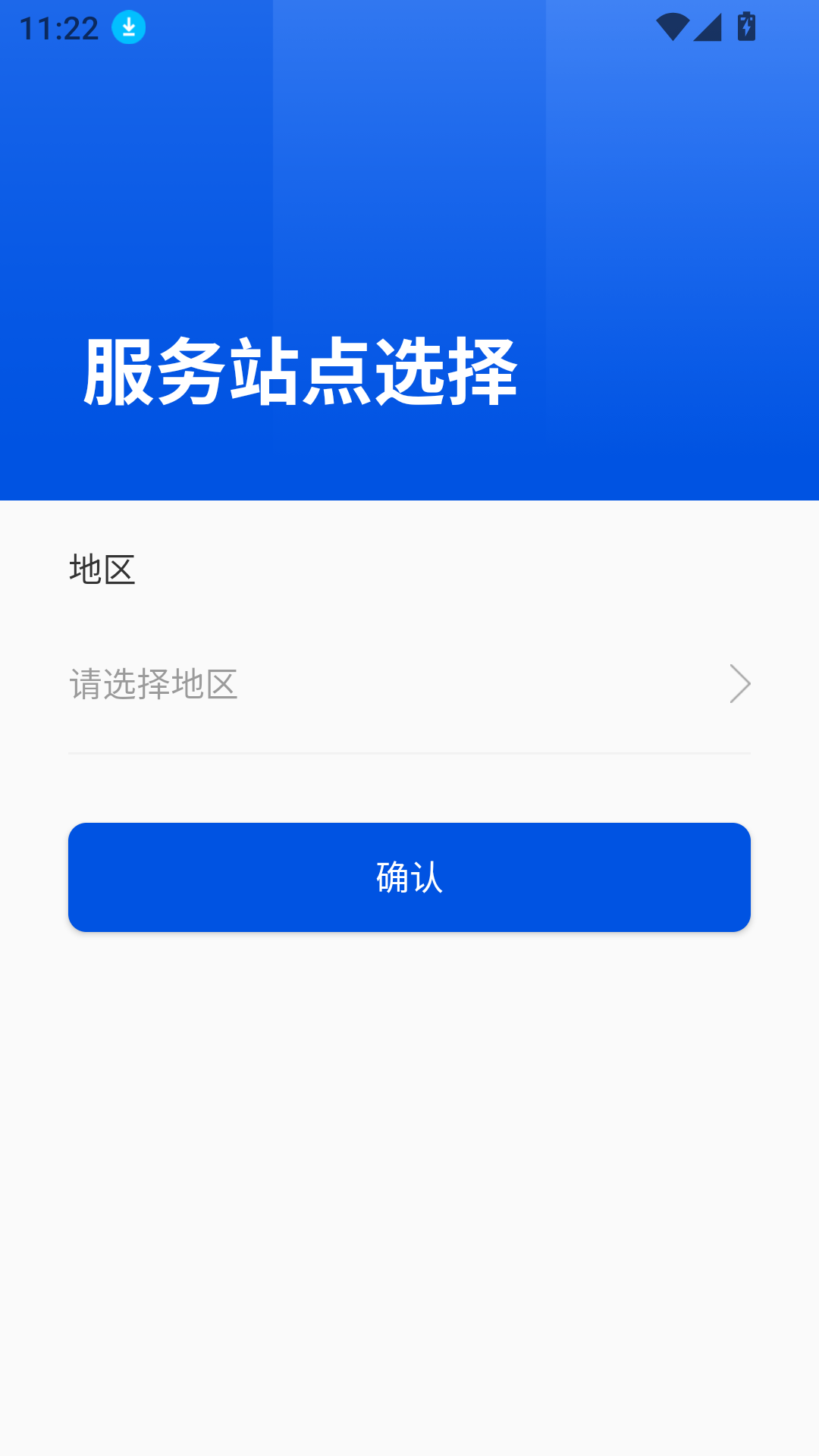Enable region selection by tapping its row

pyautogui.click(x=409, y=682)
